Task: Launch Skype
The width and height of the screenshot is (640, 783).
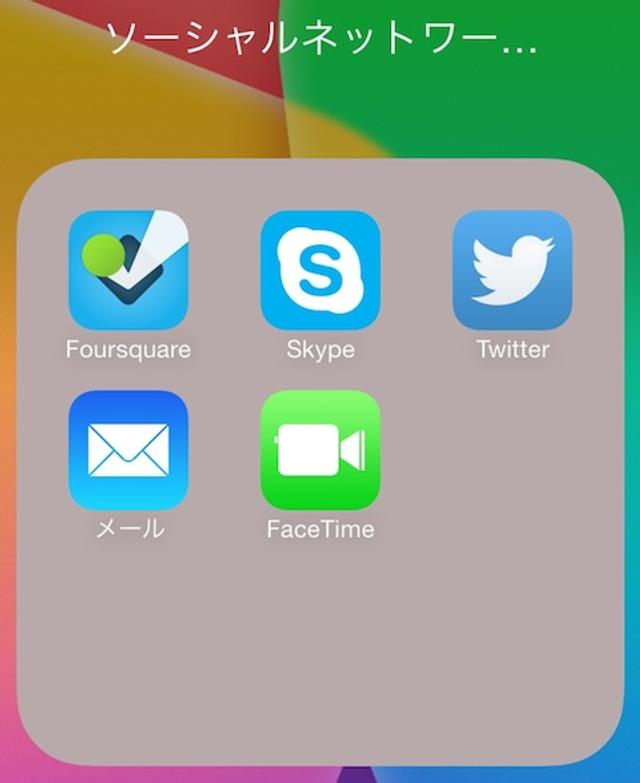Action: (320, 270)
